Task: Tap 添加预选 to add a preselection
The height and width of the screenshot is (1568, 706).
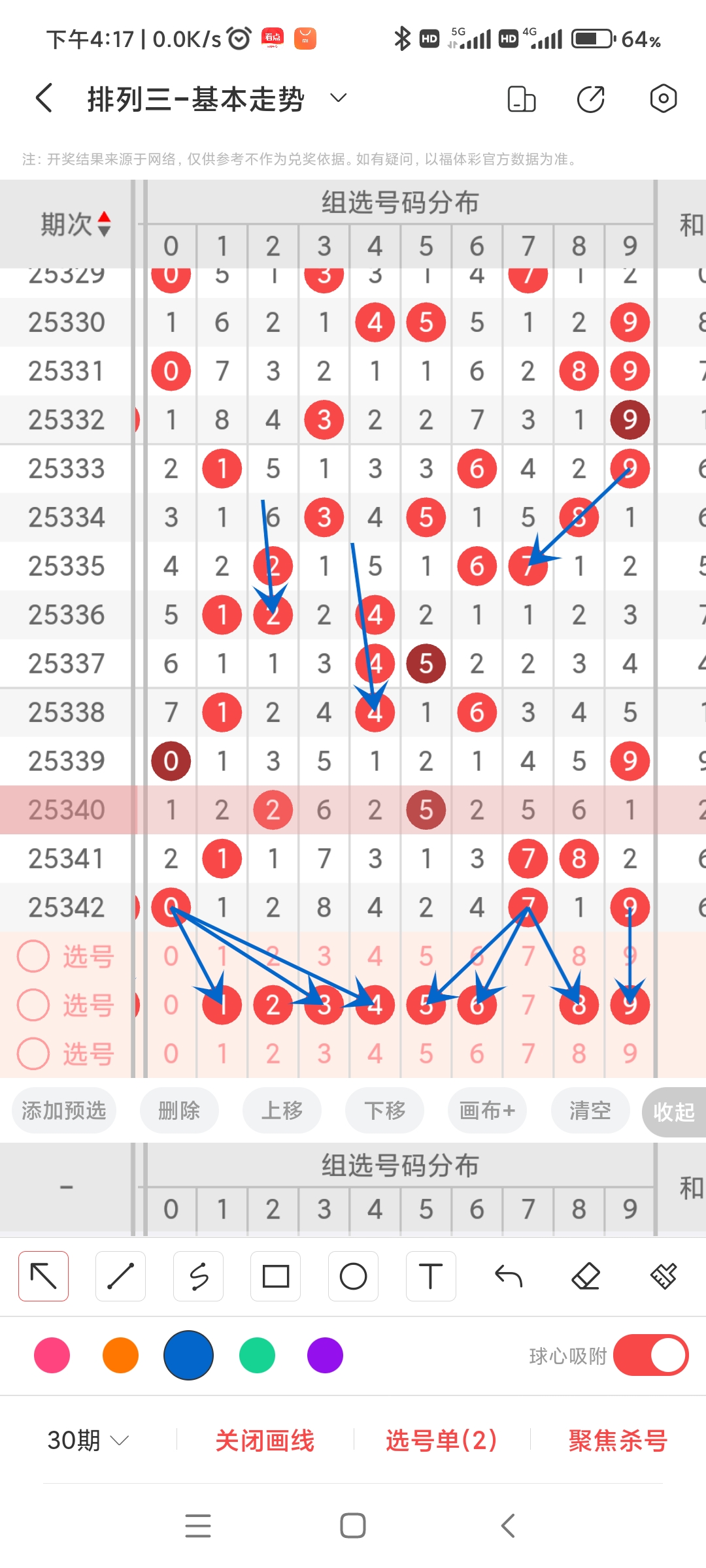Action: point(63,1111)
